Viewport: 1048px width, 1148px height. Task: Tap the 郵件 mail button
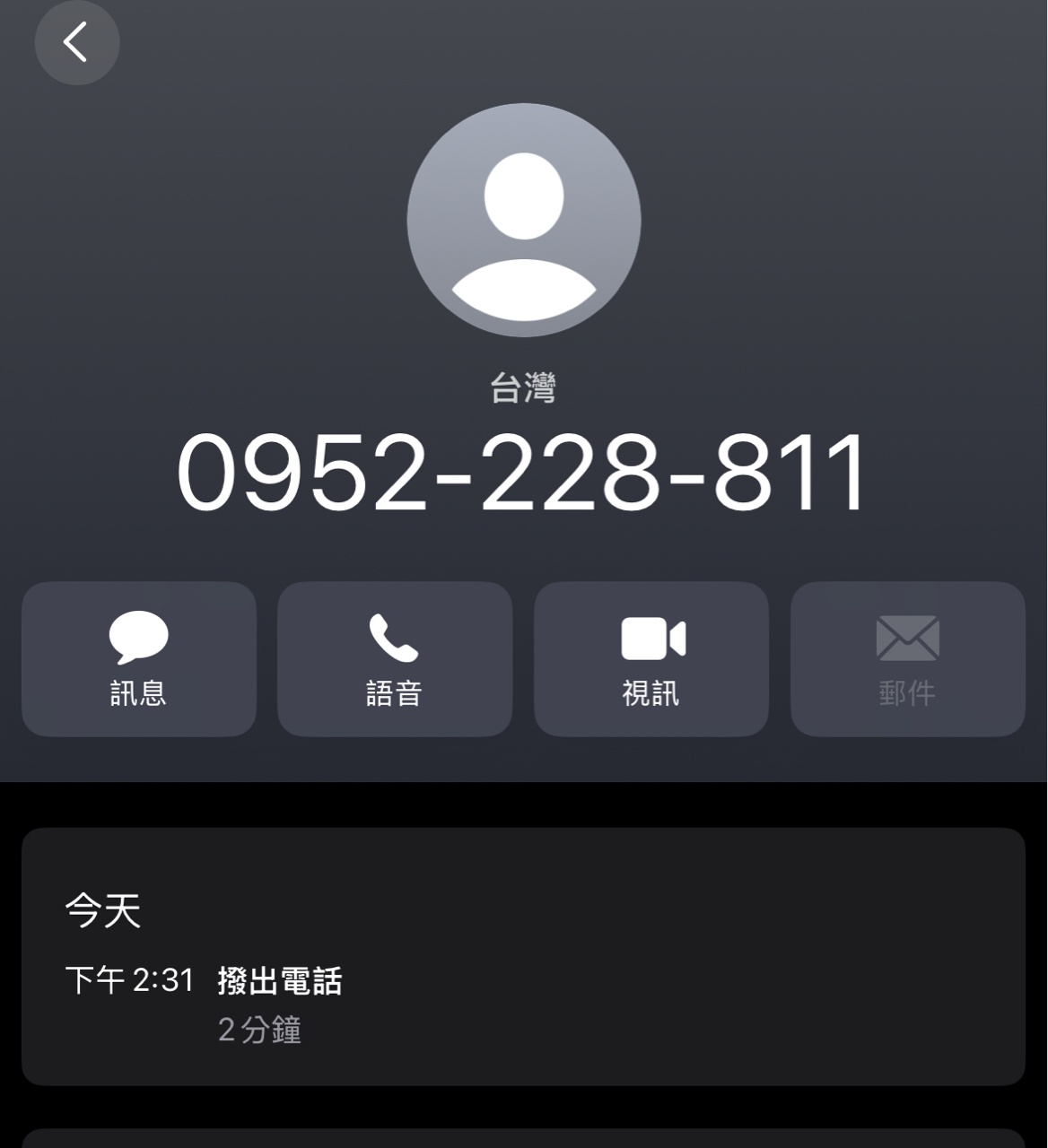[907, 659]
